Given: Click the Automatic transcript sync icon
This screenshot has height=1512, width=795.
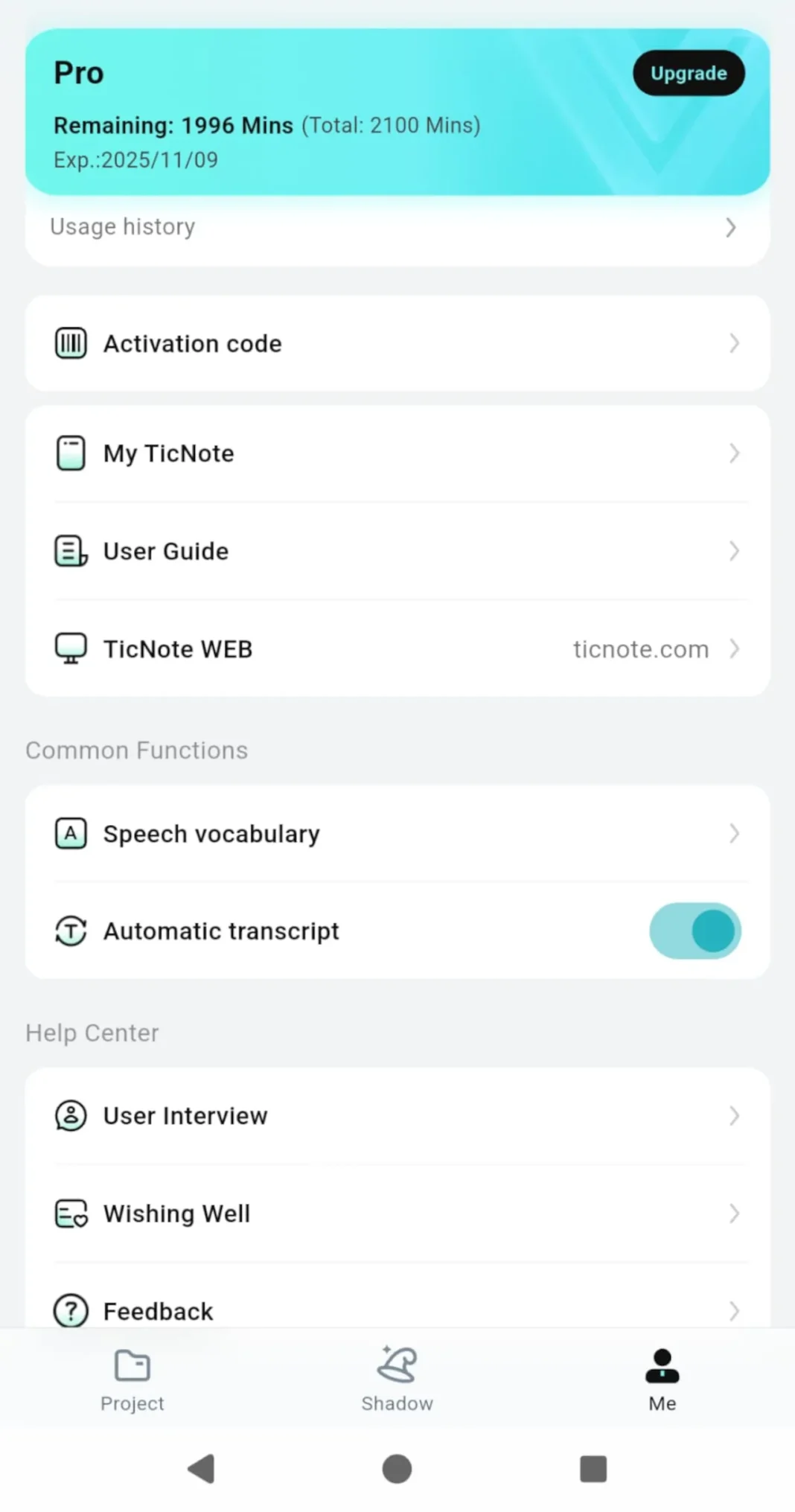Looking at the screenshot, I should pos(70,931).
